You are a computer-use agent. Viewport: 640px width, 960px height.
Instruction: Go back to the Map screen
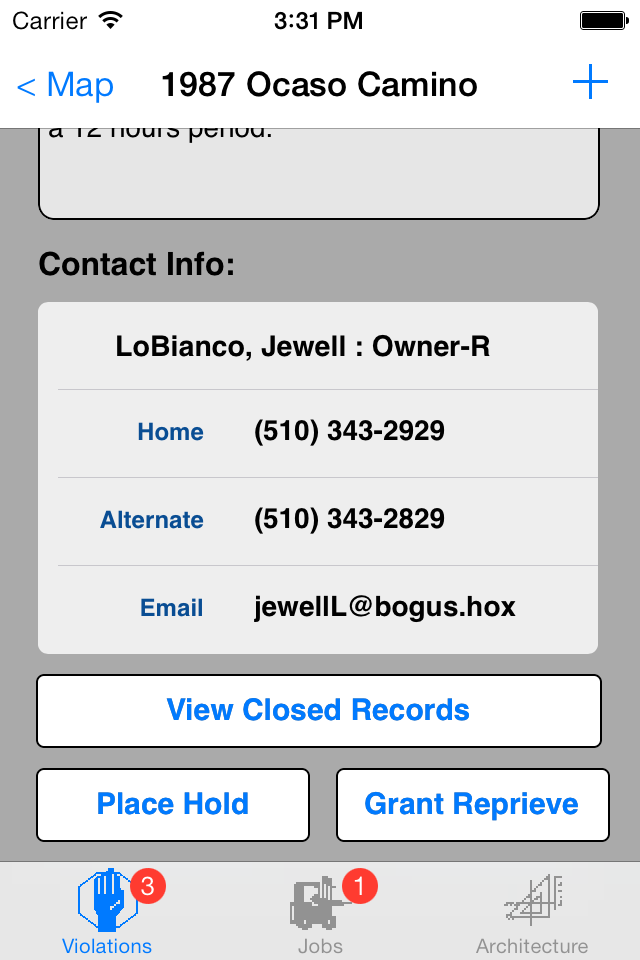(65, 86)
